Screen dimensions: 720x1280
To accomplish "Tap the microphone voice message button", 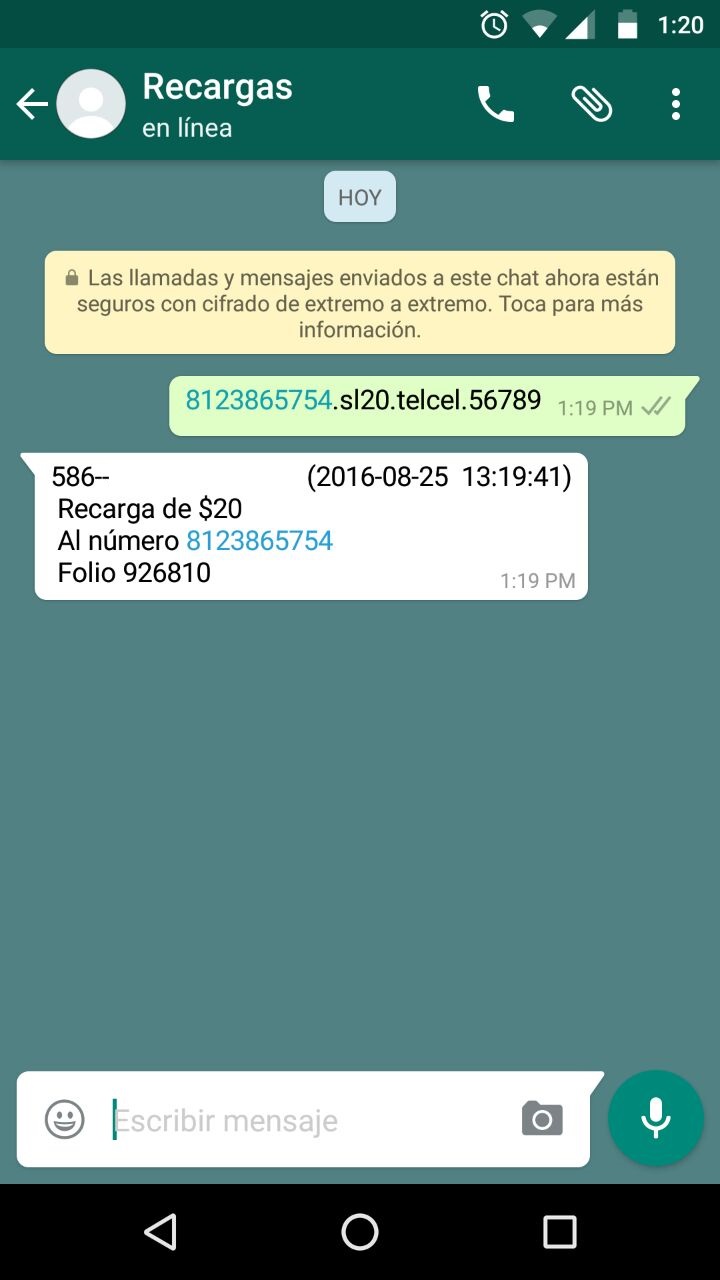I will coord(656,1118).
